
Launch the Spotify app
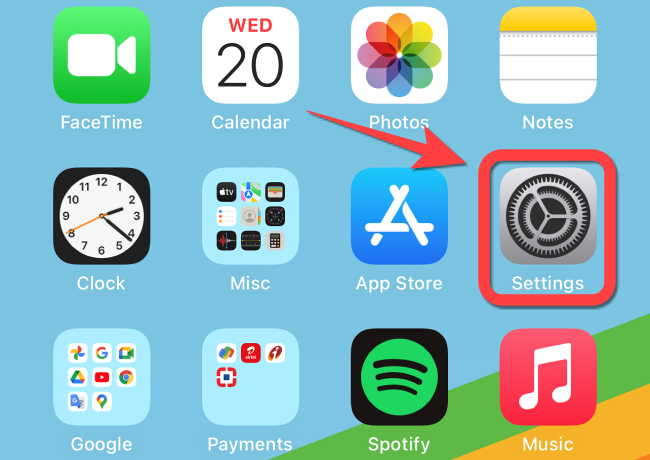(399, 376)
